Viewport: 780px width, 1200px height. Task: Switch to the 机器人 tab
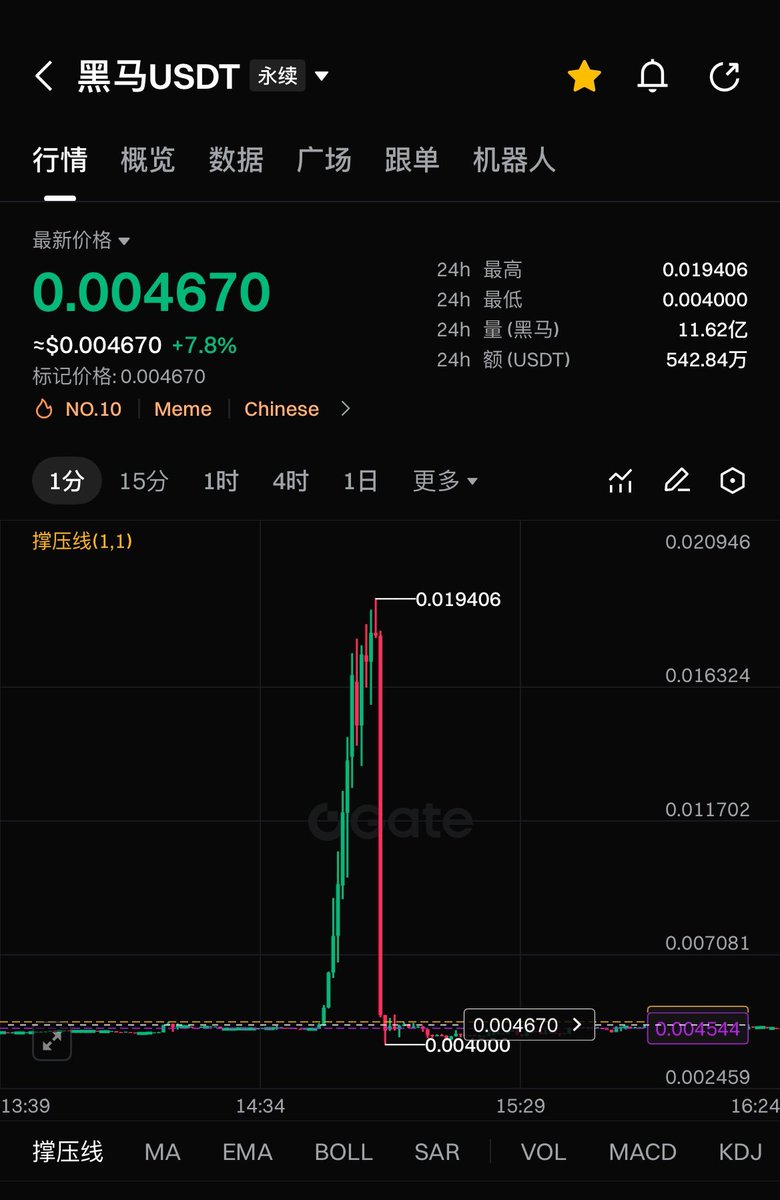pyautogui.click(x=514, y=160)
